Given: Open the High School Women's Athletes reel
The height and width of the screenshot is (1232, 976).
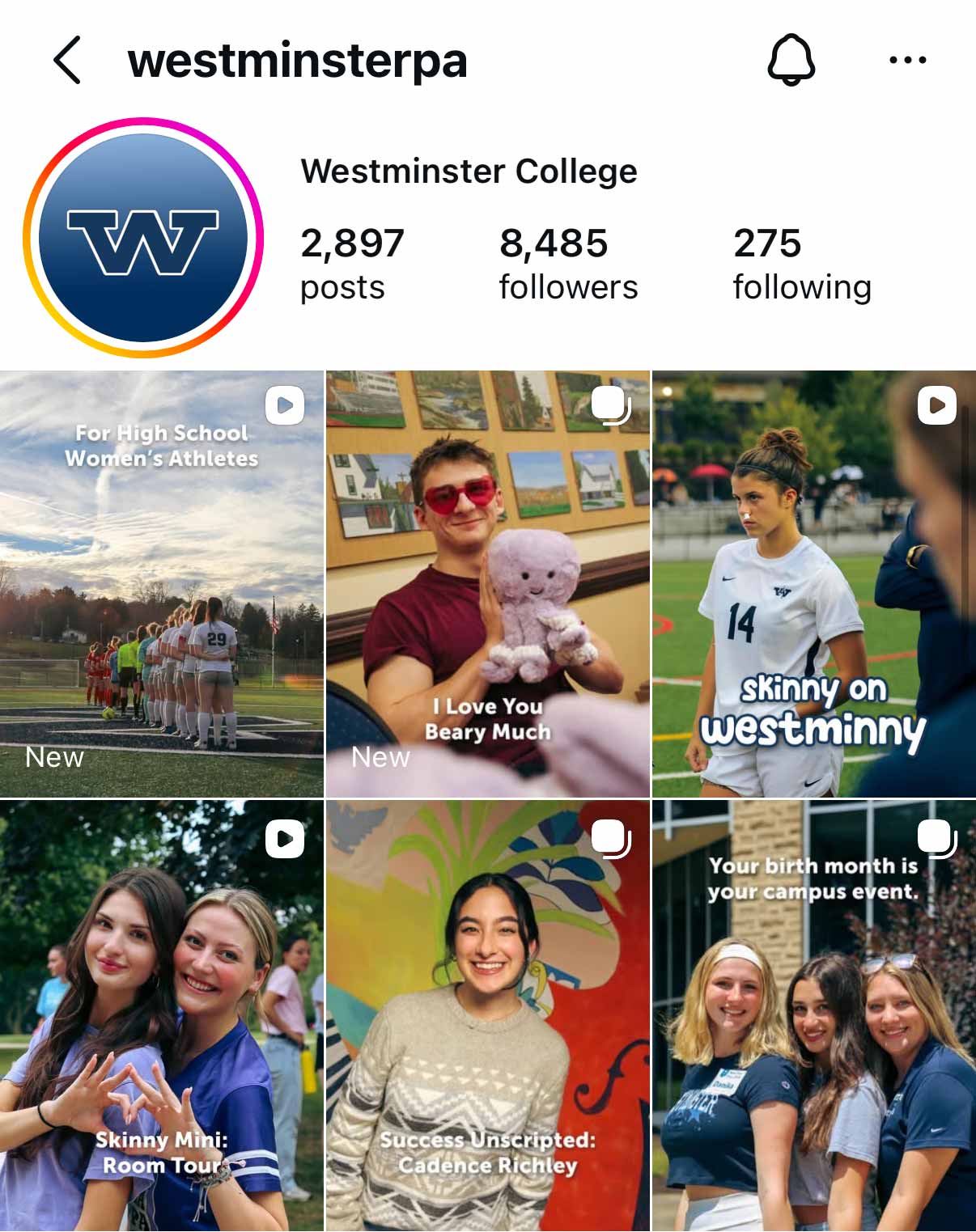Looking at the screenshot, I should point(162,584).
